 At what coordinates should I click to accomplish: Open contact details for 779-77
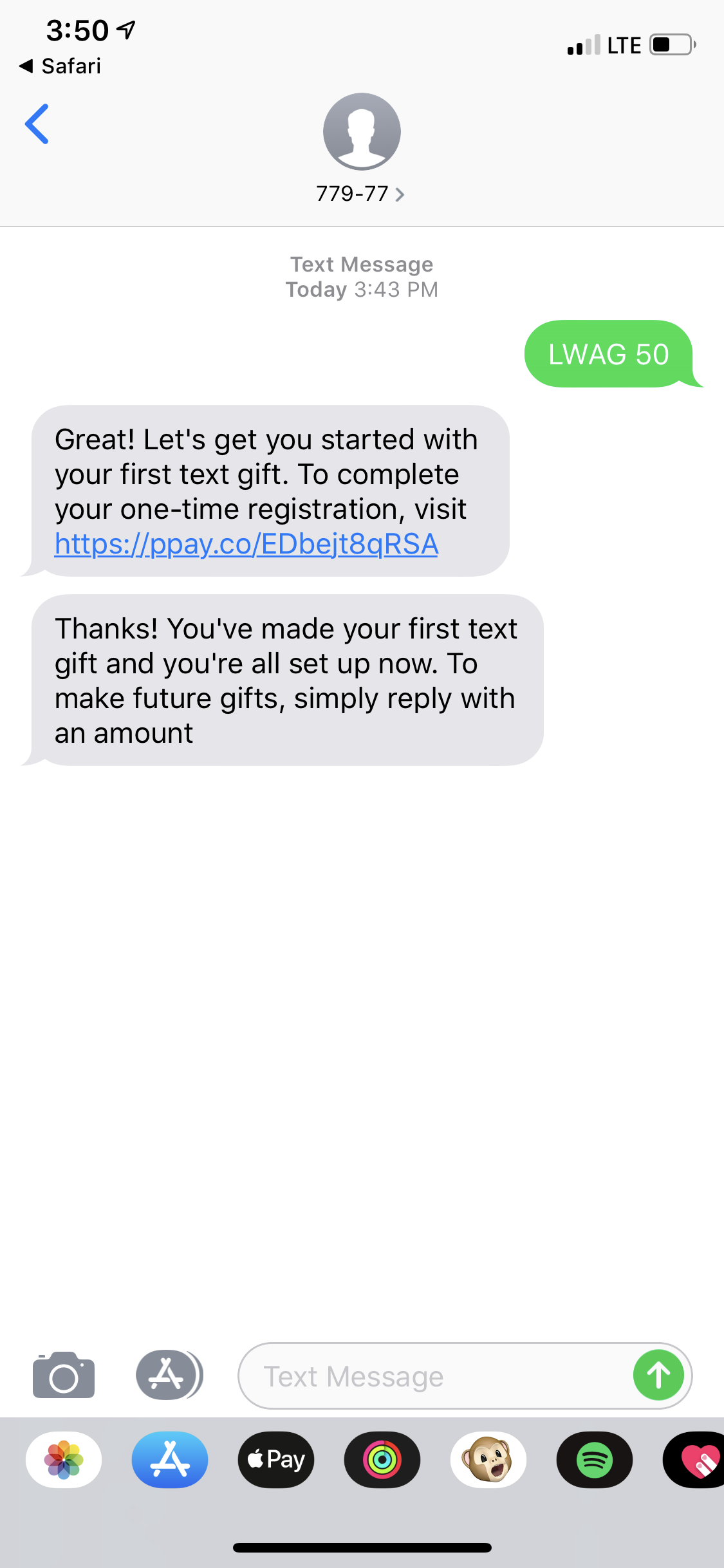coord(361,193)
